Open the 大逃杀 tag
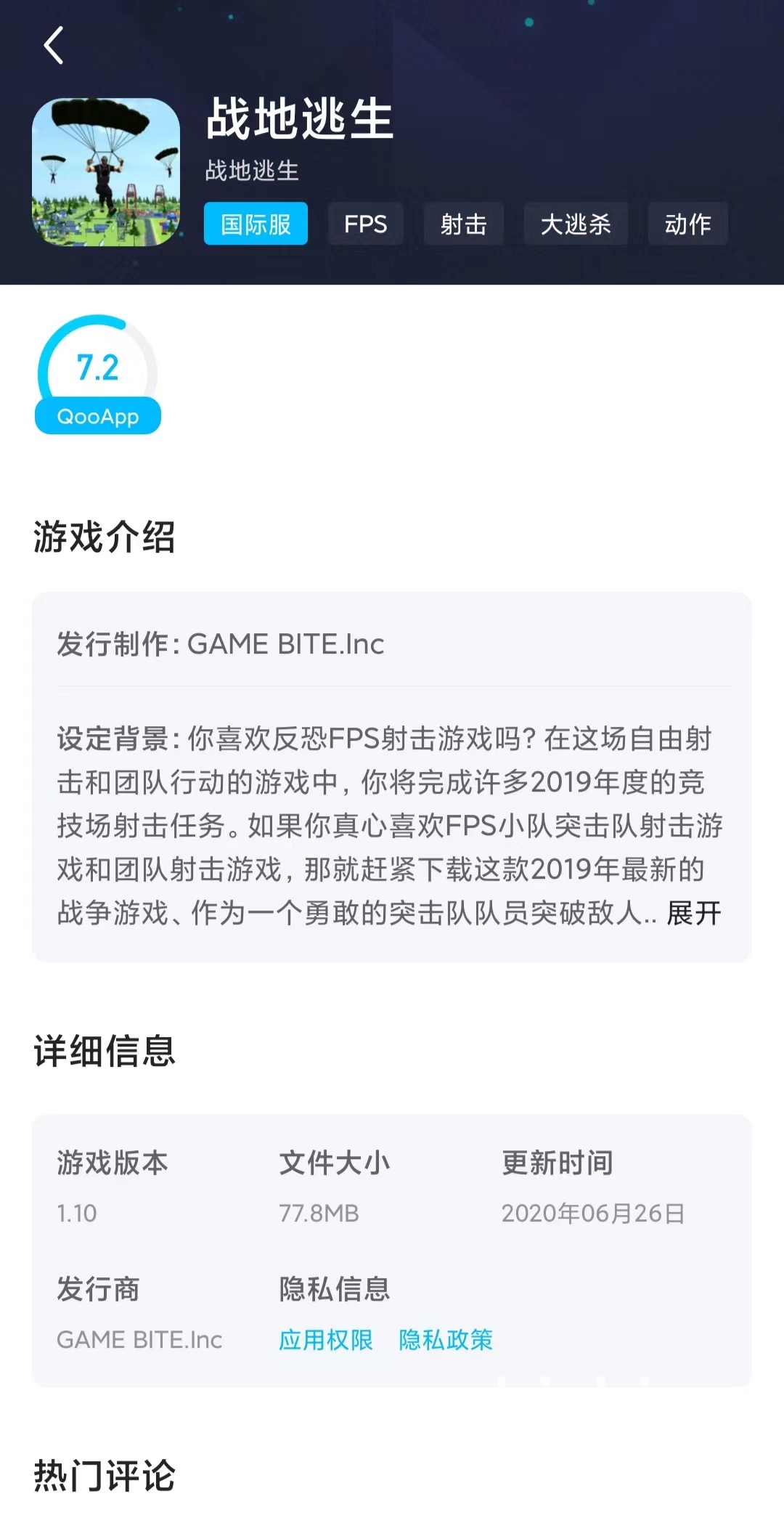This screenshot has width=784, height=1520. click(x=576, y=224)
